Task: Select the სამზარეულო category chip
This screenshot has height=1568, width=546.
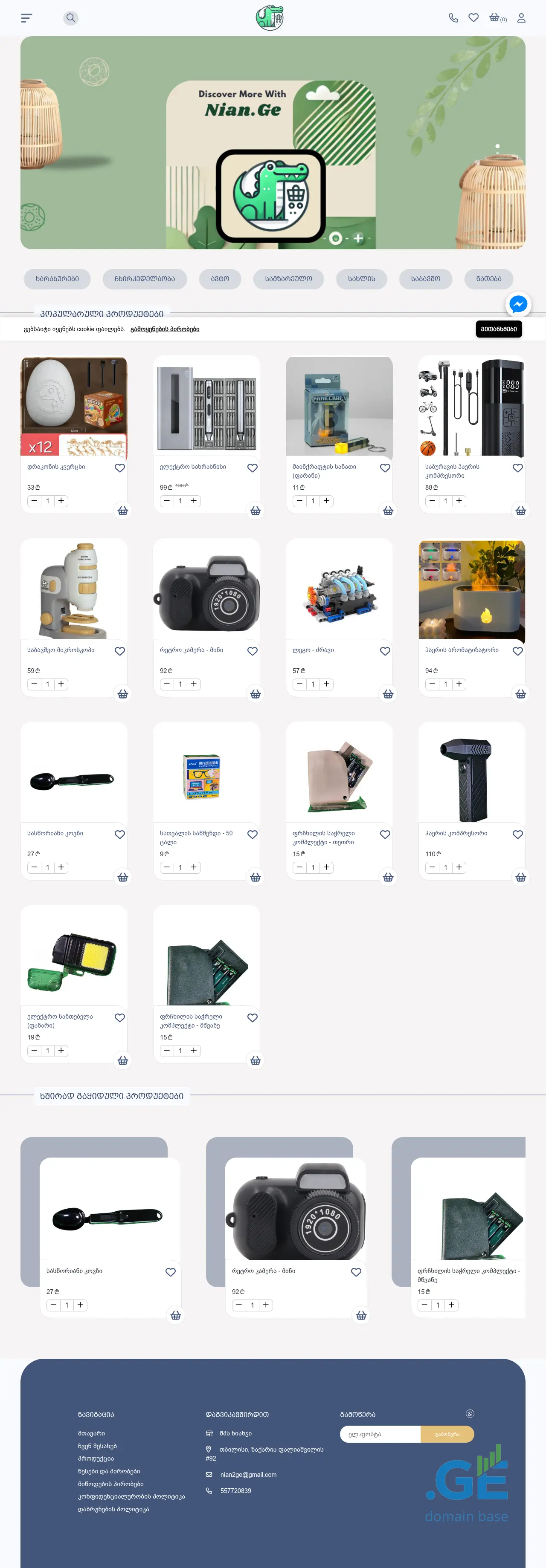Action: (x=288, y=279)
